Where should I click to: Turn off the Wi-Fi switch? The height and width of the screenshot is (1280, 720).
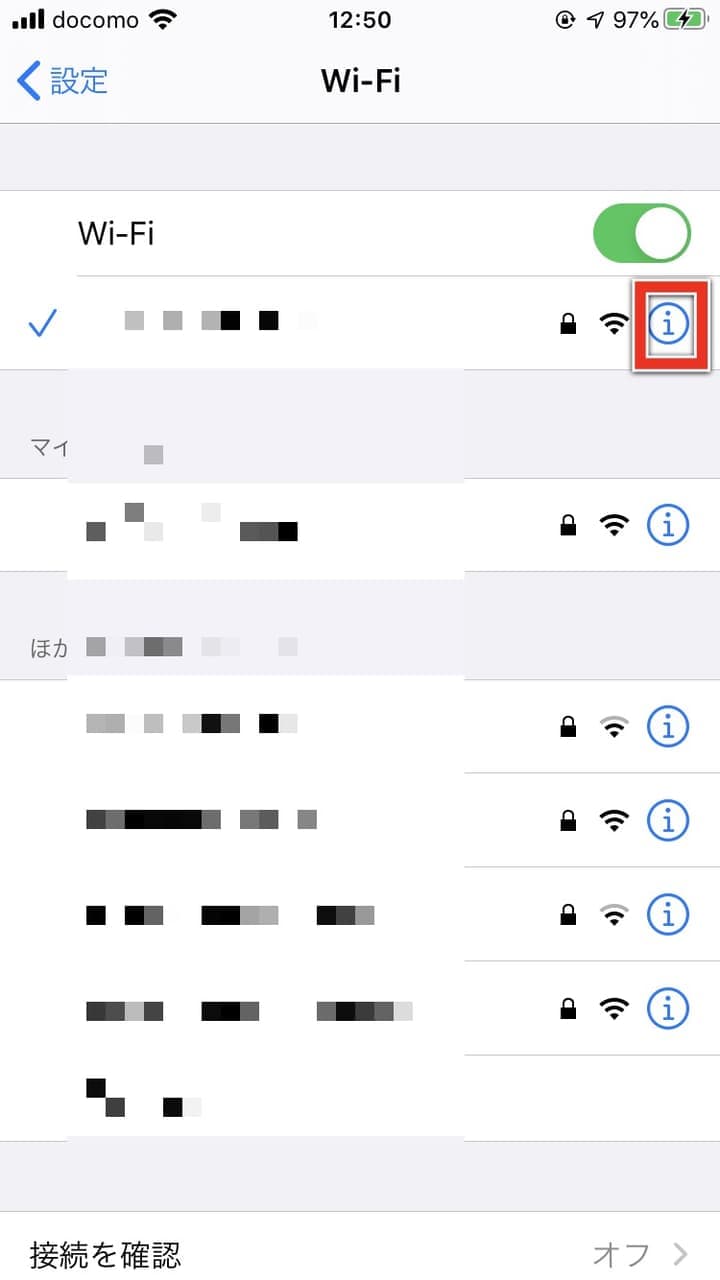641,234
